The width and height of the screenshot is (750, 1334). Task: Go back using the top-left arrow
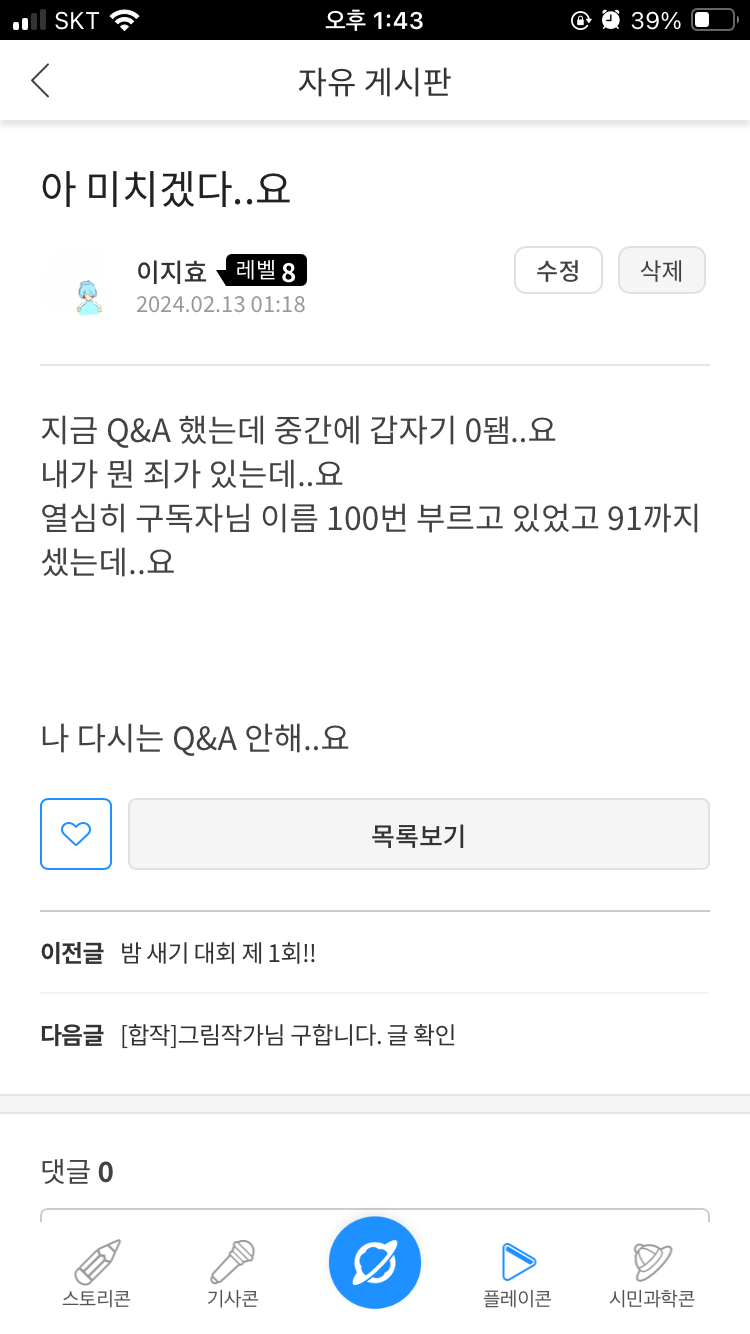(40, 80)
